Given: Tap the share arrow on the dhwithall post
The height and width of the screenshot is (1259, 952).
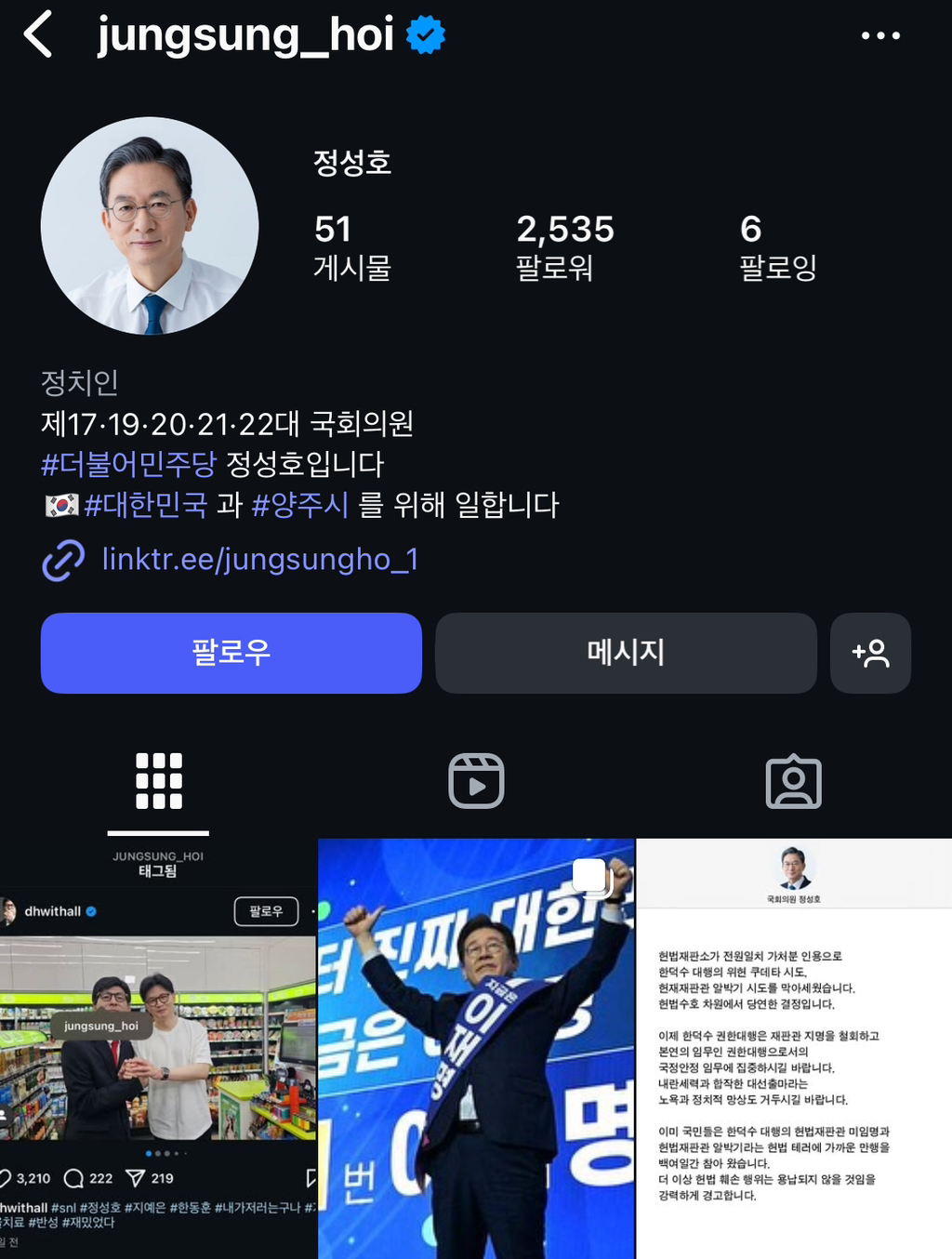Looking at the screenshot, I should click(139, 1179).
